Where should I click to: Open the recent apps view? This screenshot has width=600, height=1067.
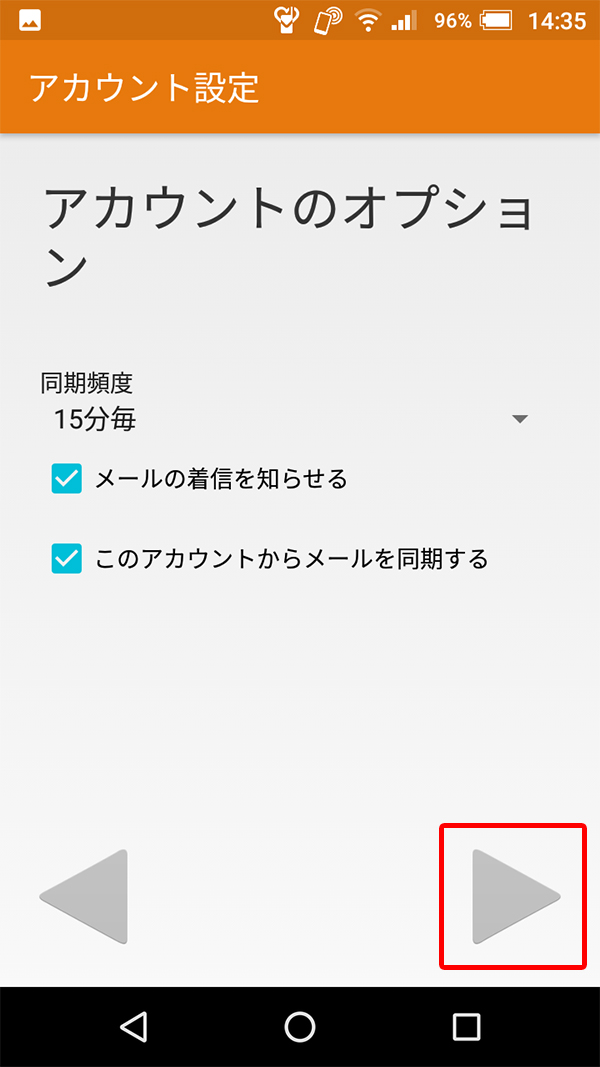coord(467,1026)
